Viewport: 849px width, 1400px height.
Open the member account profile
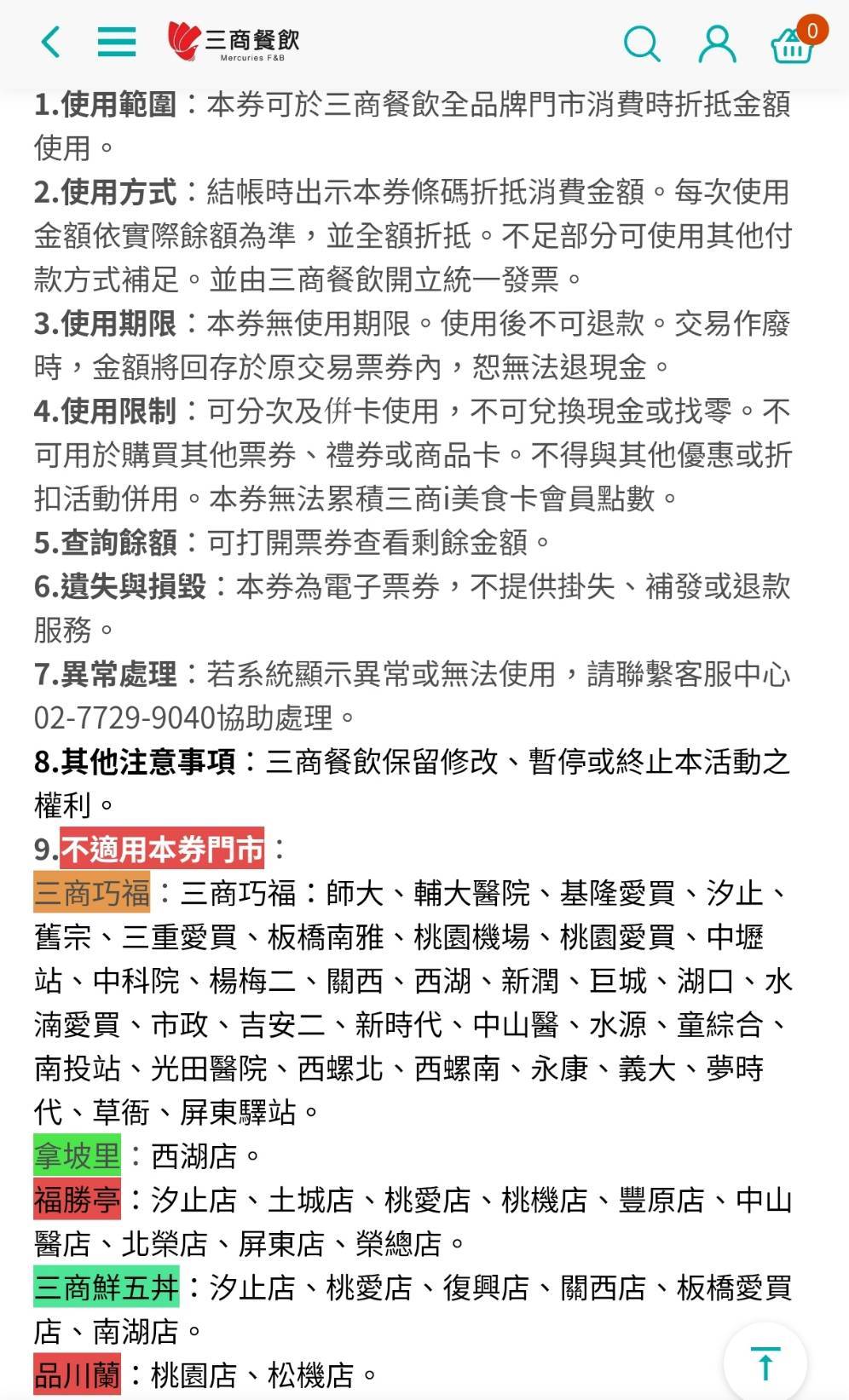point(717,43)
